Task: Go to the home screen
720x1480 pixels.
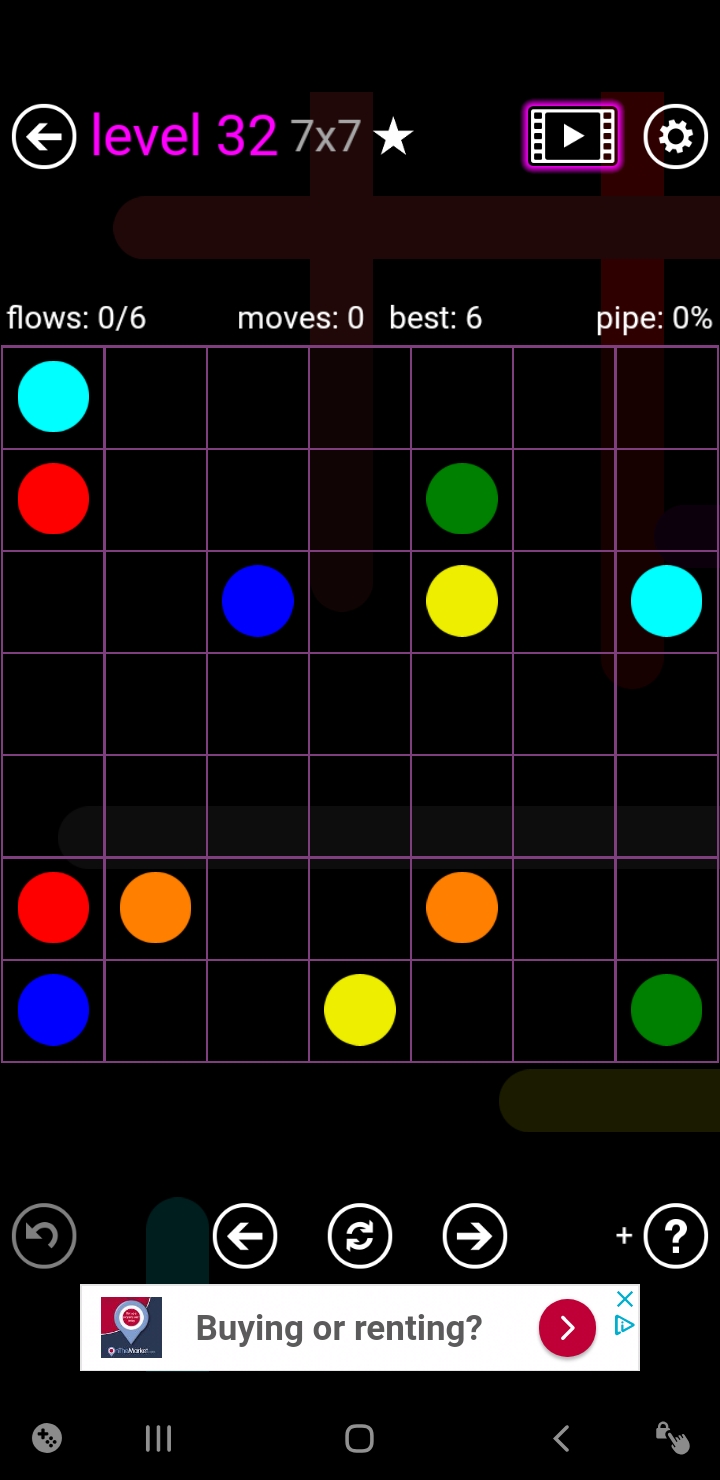Action: point(359,1439)
